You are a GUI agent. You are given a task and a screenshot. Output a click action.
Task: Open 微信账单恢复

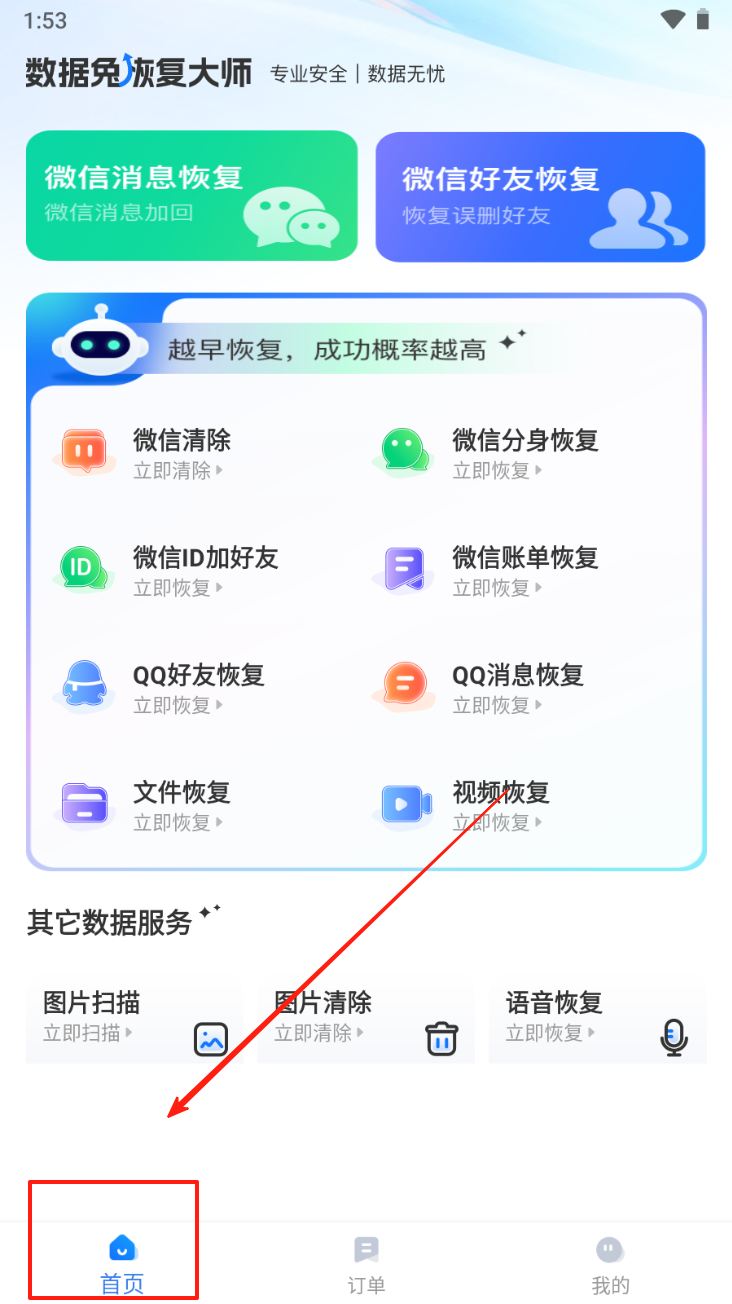523,570
